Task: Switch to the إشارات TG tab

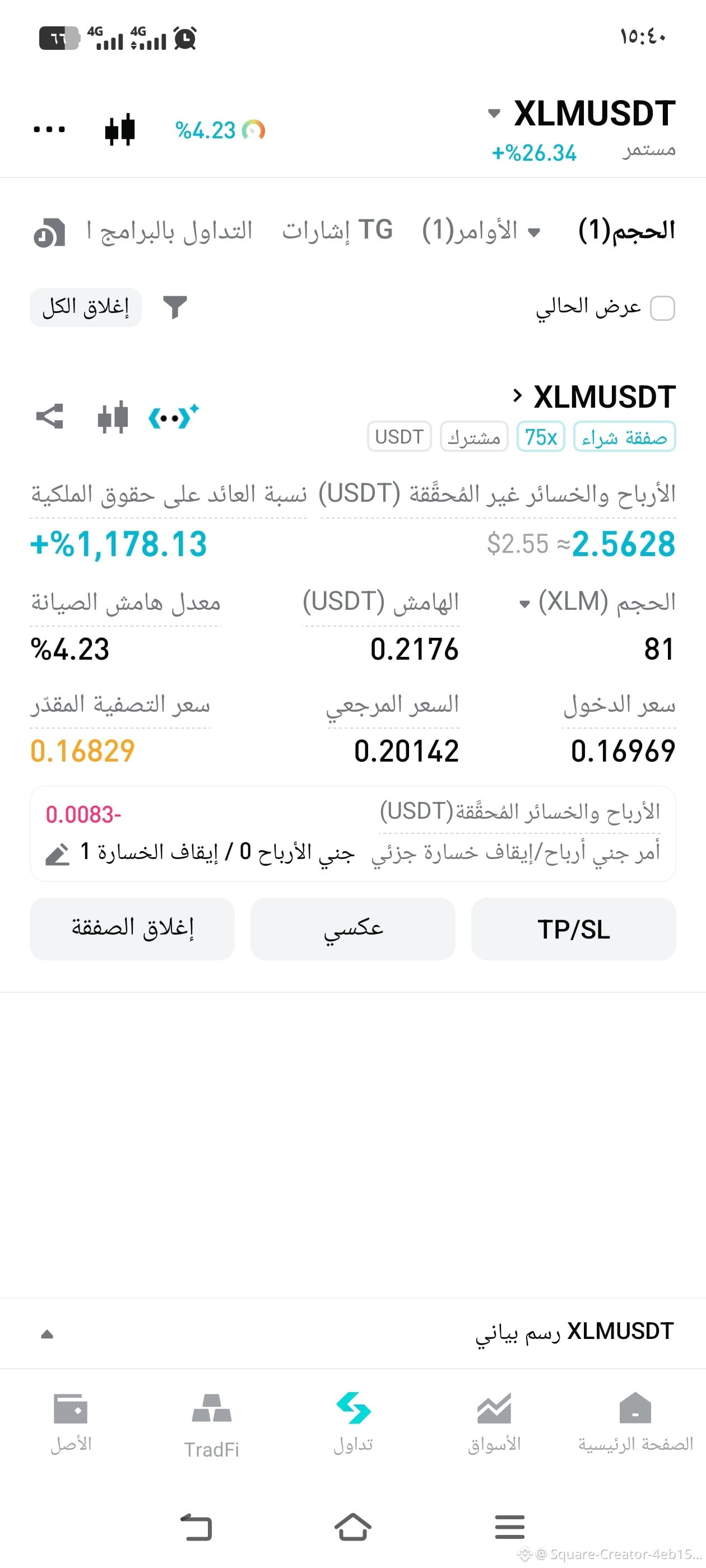Action: (x=337, y=231)
